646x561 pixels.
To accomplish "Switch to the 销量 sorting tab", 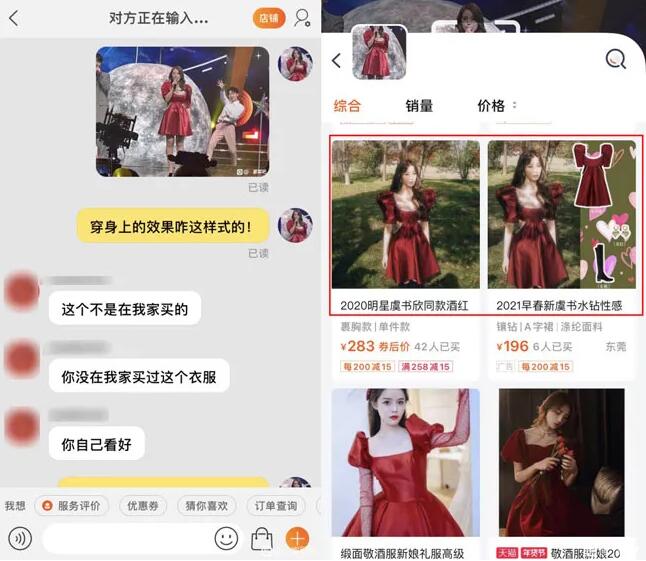I will coord(419,106).
